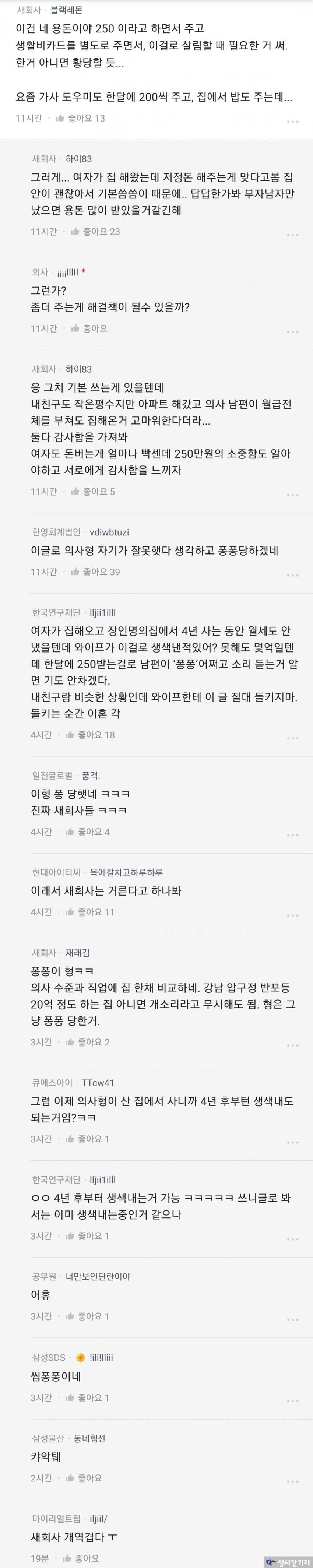Open more options on 동네힘센's comment
This screenshot has width=313, height=1568.
point(292,1481)
